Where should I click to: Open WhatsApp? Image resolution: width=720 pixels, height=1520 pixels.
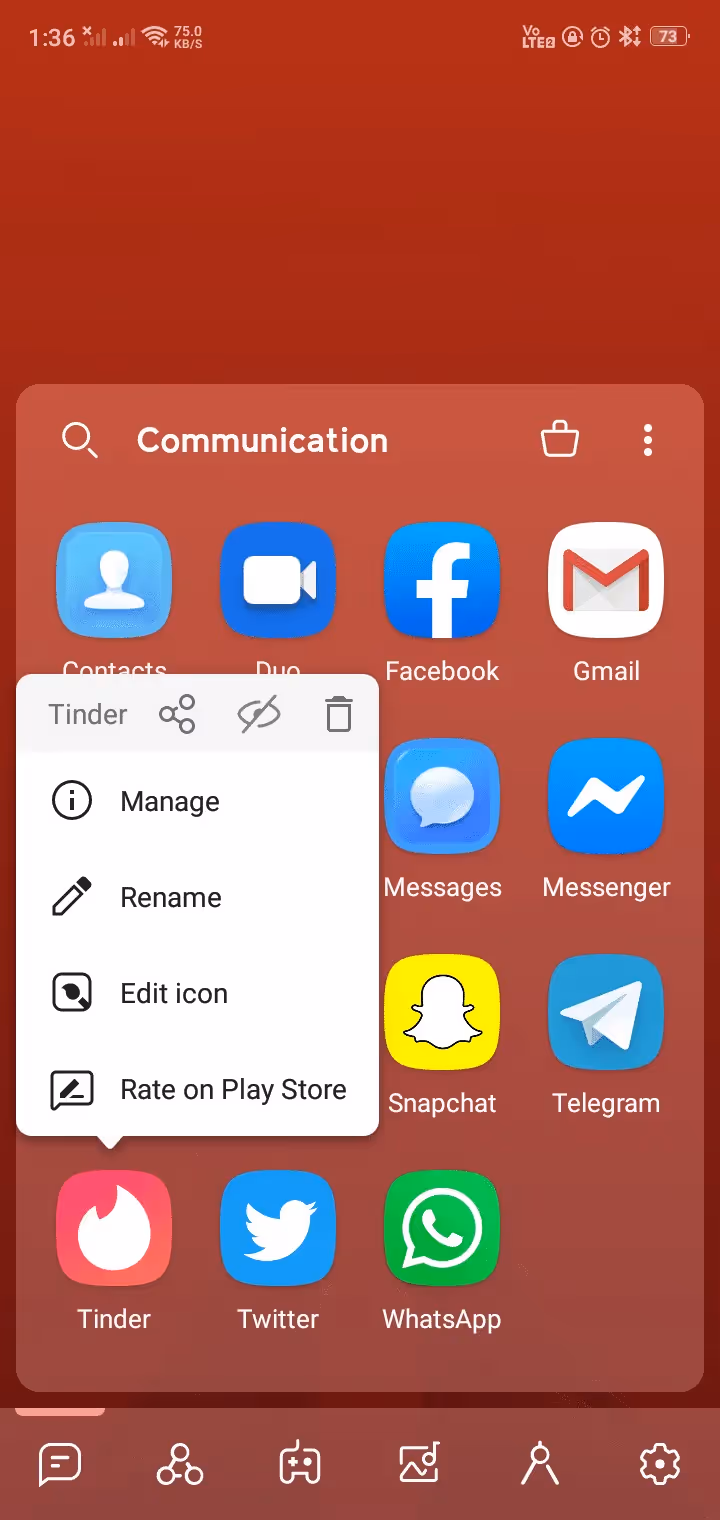(x=441, y=1229)
